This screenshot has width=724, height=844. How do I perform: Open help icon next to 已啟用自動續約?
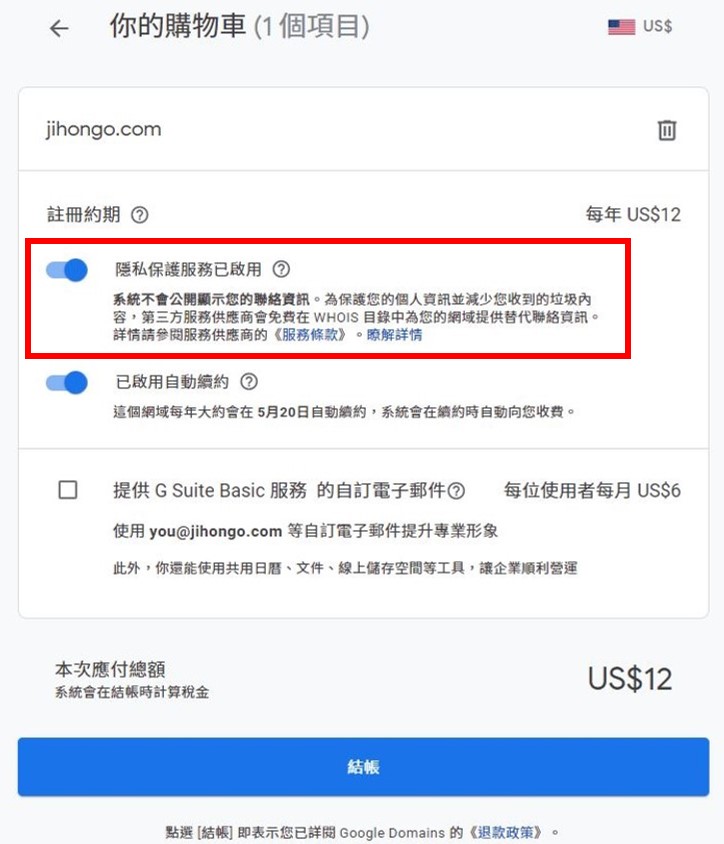pos(249,381)
